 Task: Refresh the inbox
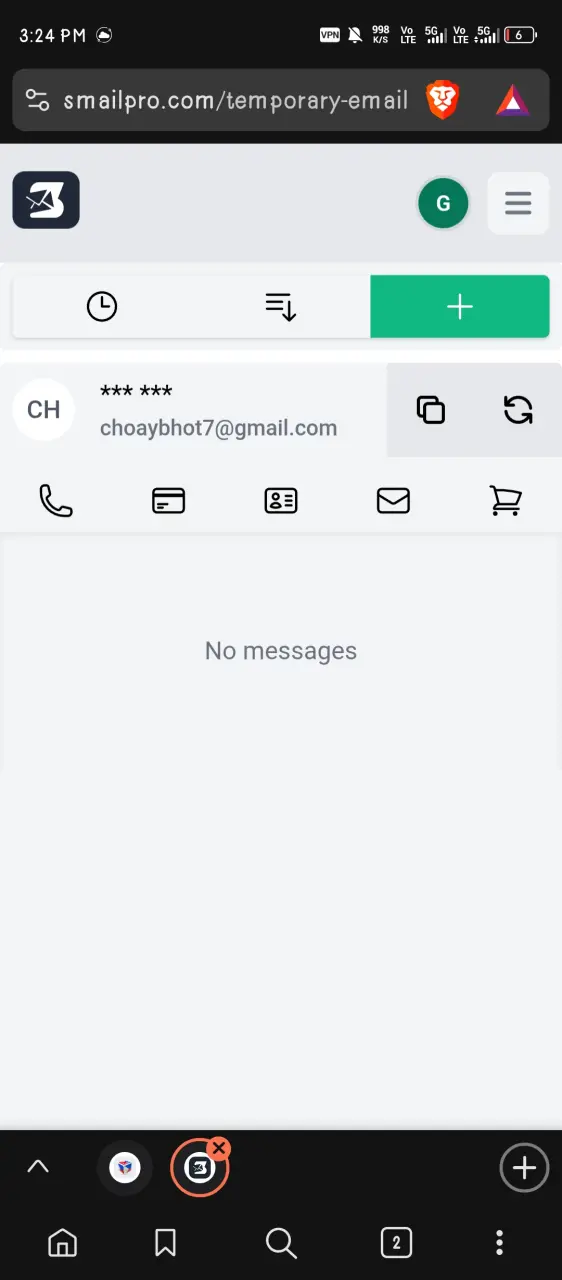518,410
